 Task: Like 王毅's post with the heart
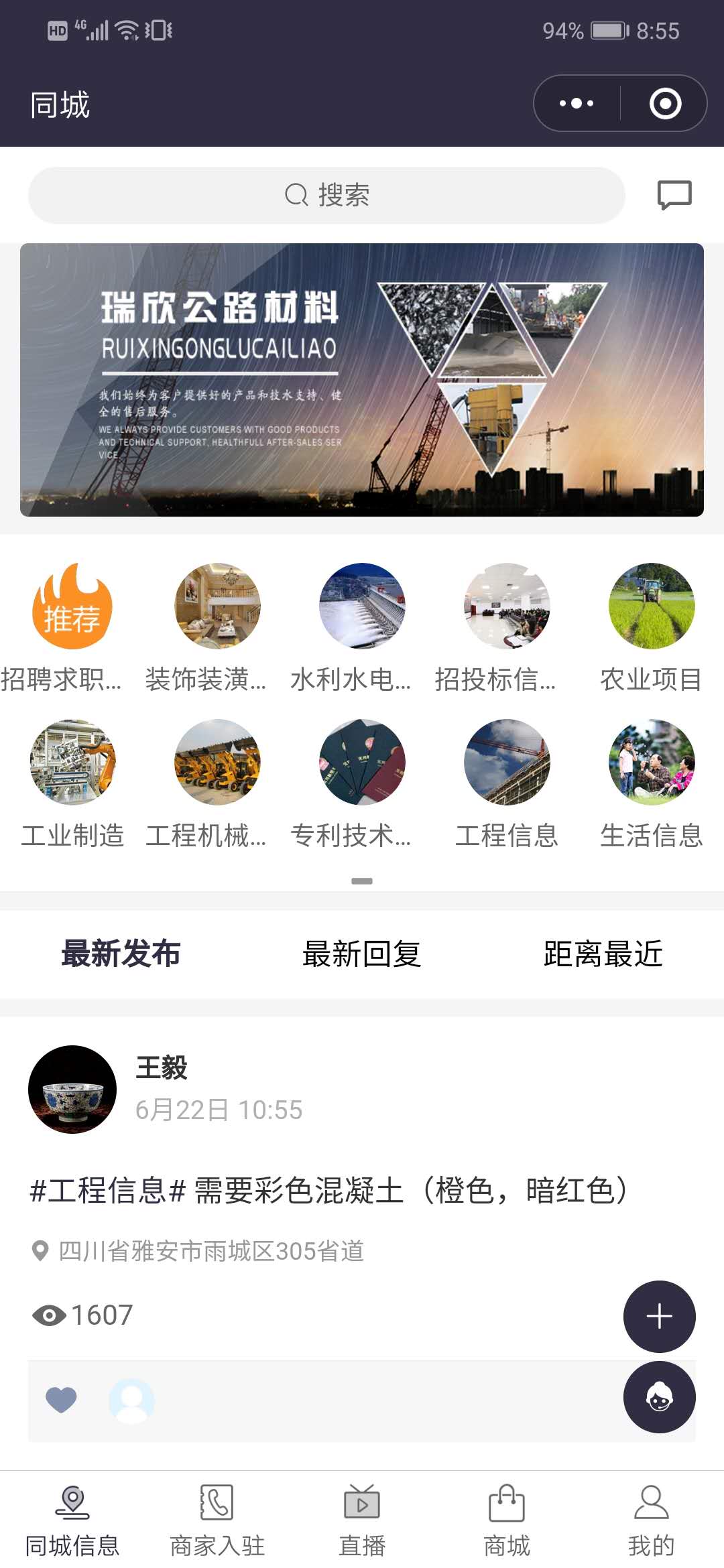(x=61, y=1400)
